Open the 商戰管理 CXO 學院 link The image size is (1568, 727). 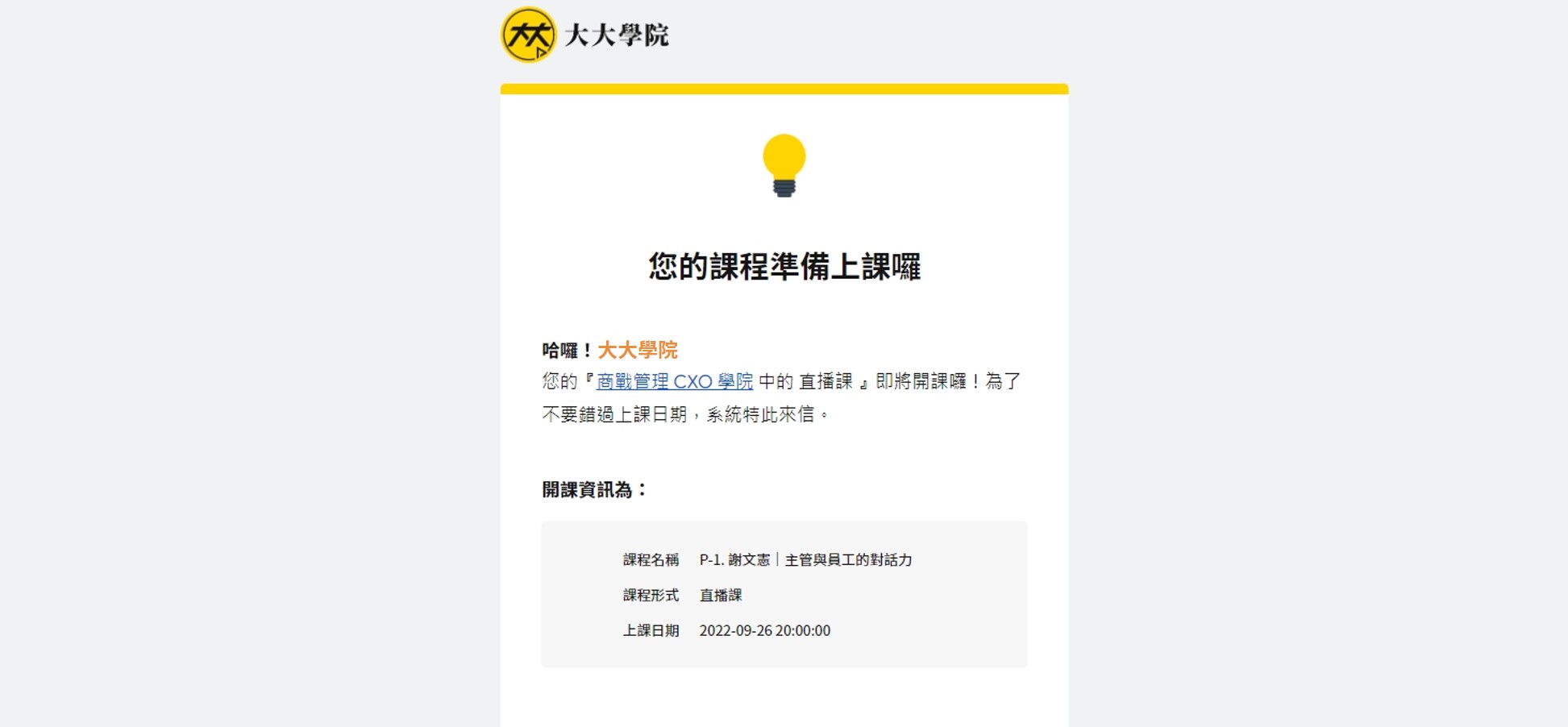[x=674, y=381]
